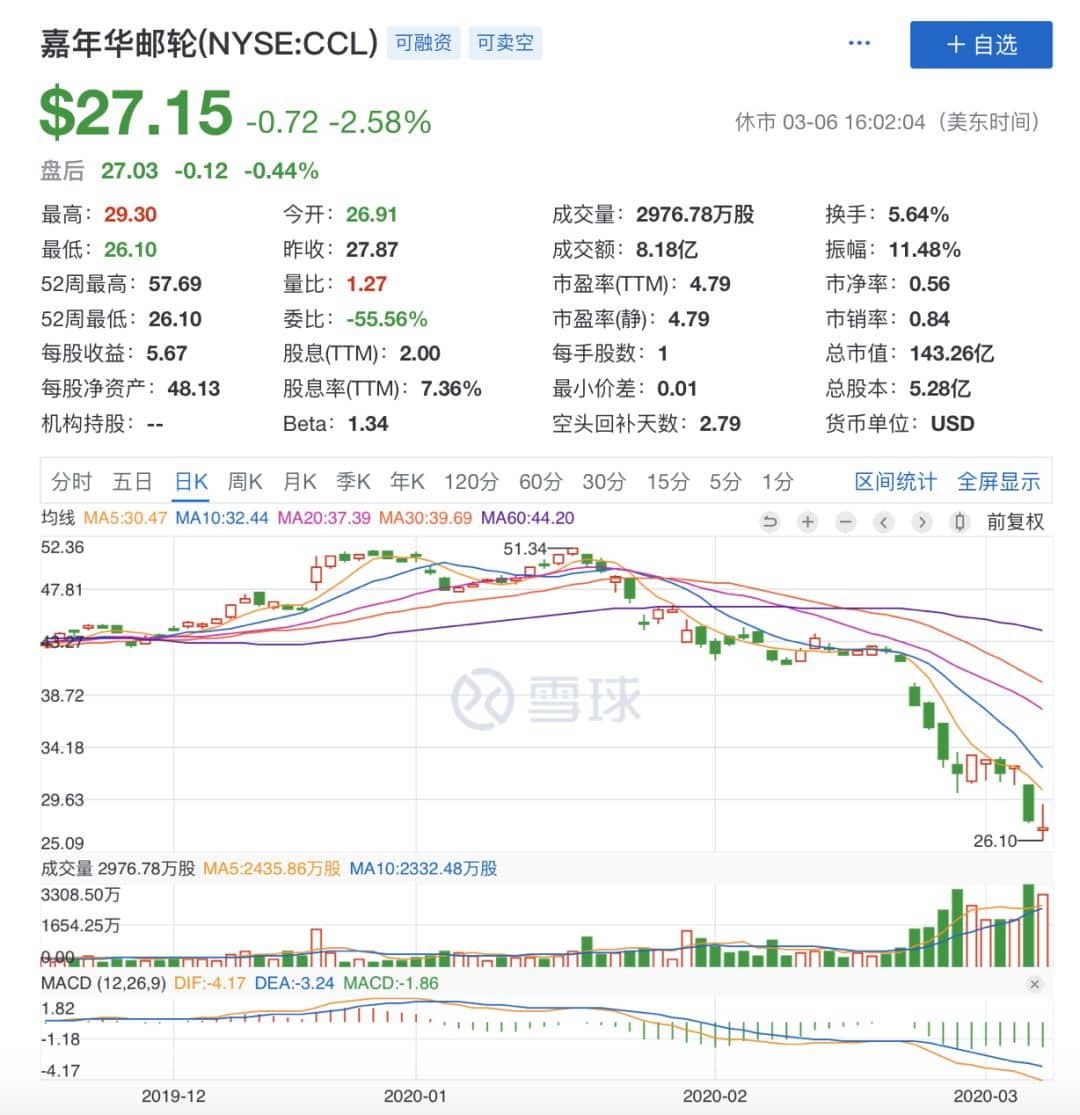Switch to the 120分 interval
Image resolution: width=1080 pixels, height=1115 pixels.
pos(471,482)
